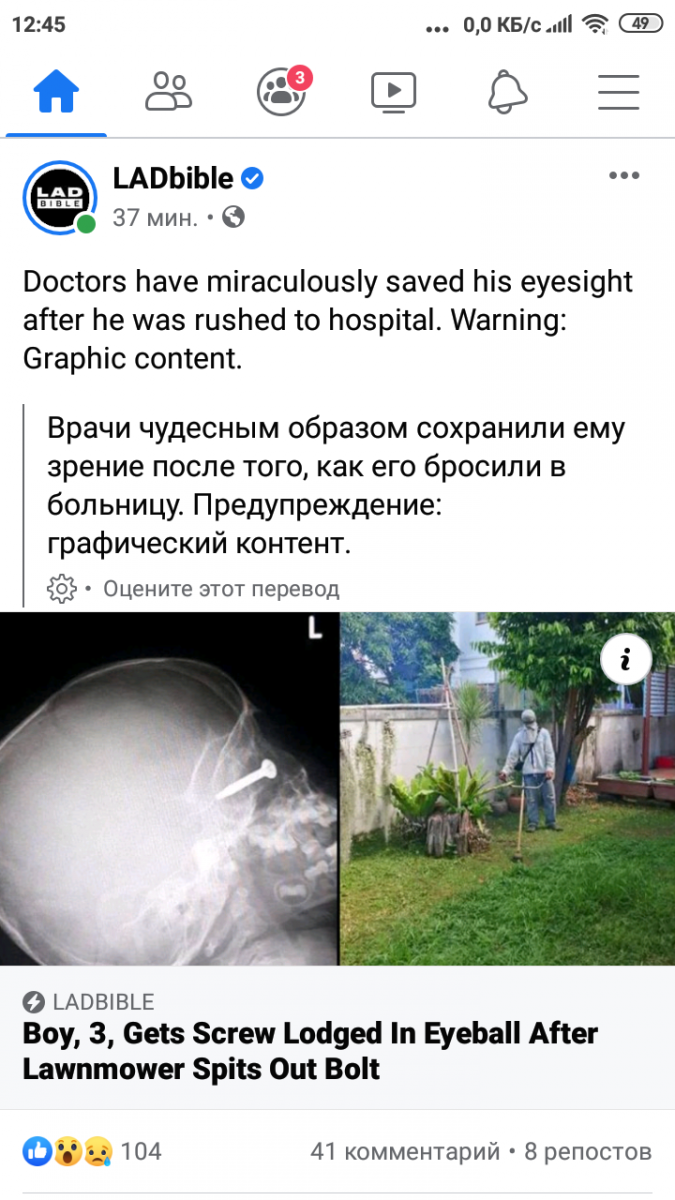The image size is (675, 1200).
Task: Tap the info icon on the article image
Action: point(626,660)
